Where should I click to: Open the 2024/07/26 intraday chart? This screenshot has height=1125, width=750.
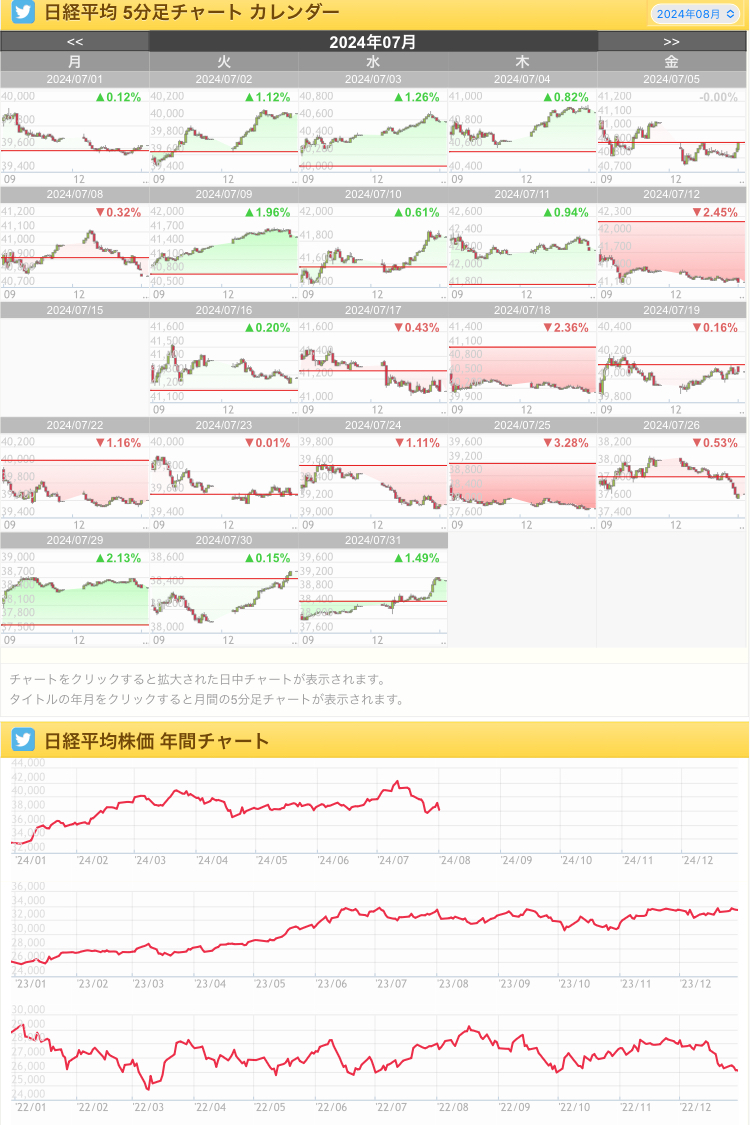click(x=671, y=482)
